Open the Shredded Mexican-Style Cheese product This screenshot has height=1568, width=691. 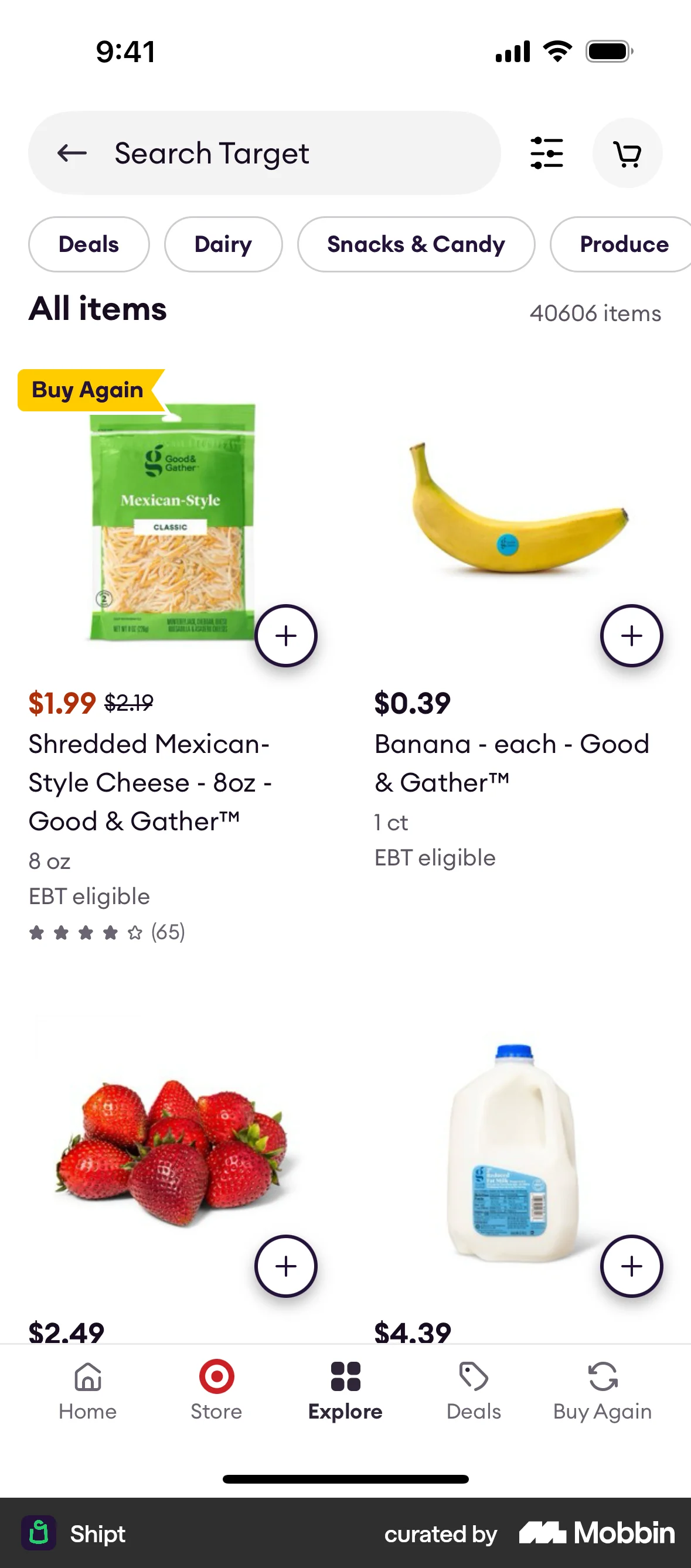(x=149, y=782)
